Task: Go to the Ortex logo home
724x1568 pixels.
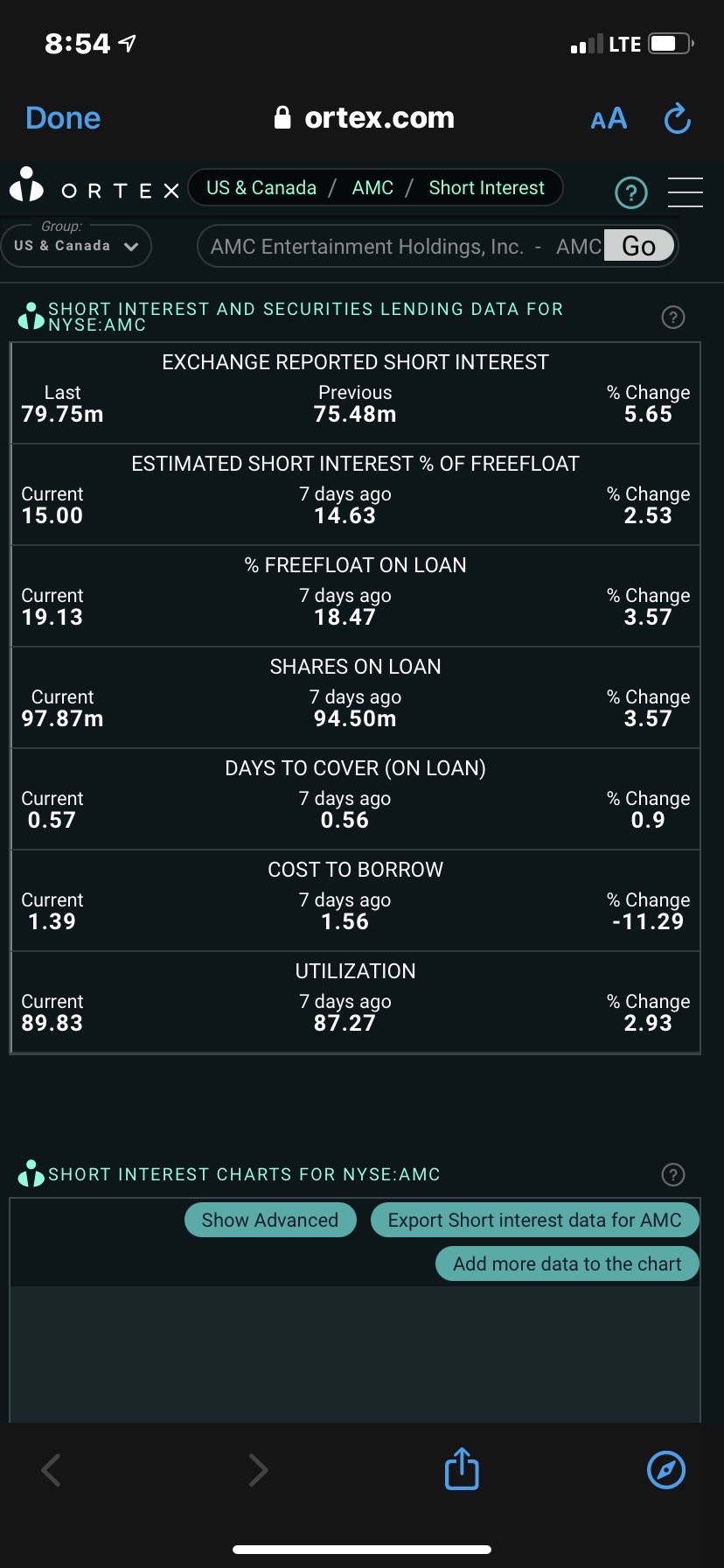Action: click(94, 188)
